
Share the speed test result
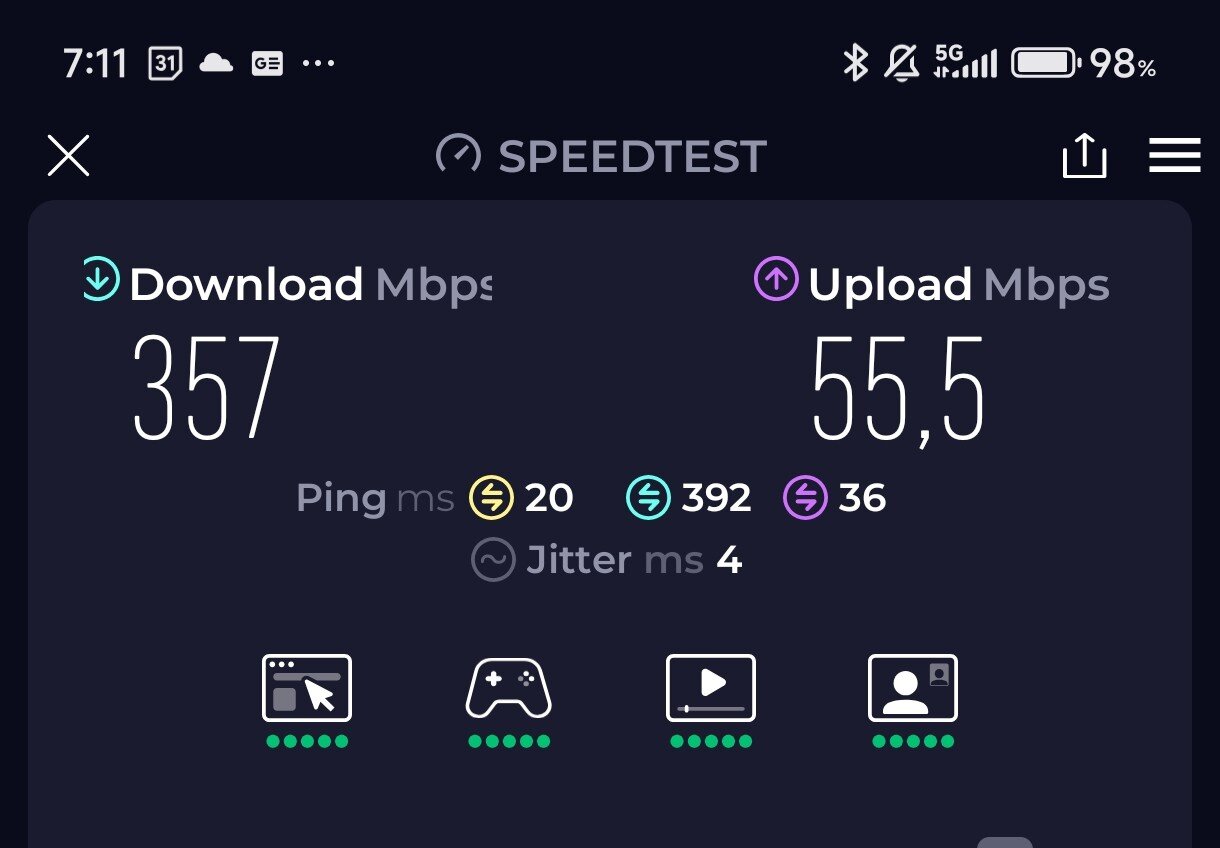click(1084, 157)
